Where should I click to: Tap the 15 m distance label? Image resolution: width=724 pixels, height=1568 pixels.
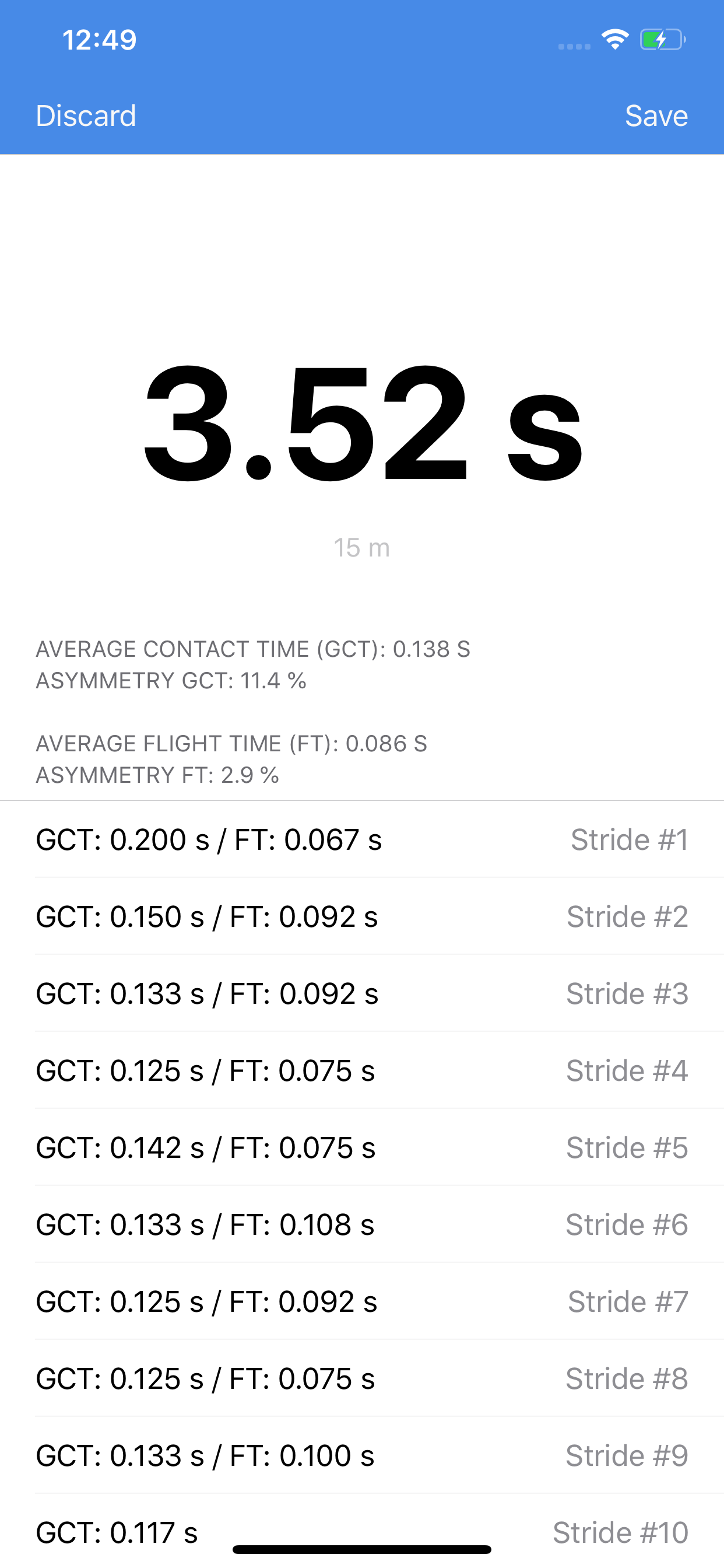362,547
